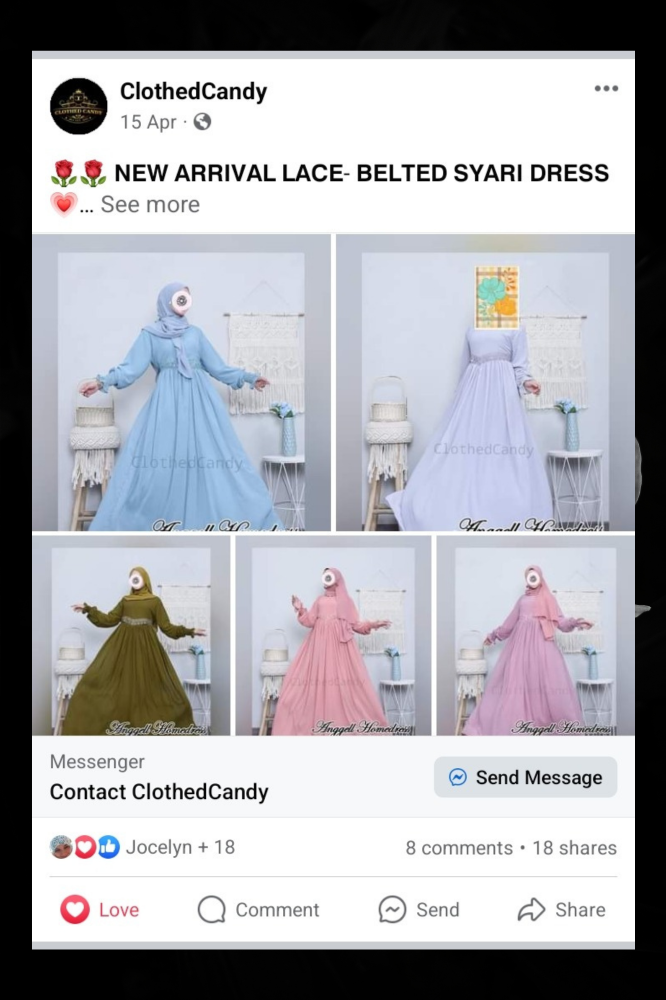Open the blue syari dress photo

(x=181, y=382)
